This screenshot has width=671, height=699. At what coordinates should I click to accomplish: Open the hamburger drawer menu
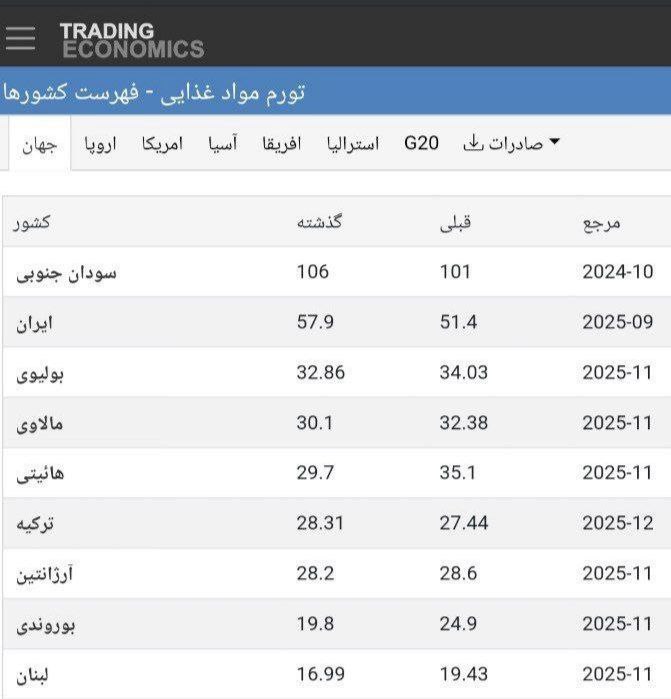pyautogui.click(x=20, y=38)
